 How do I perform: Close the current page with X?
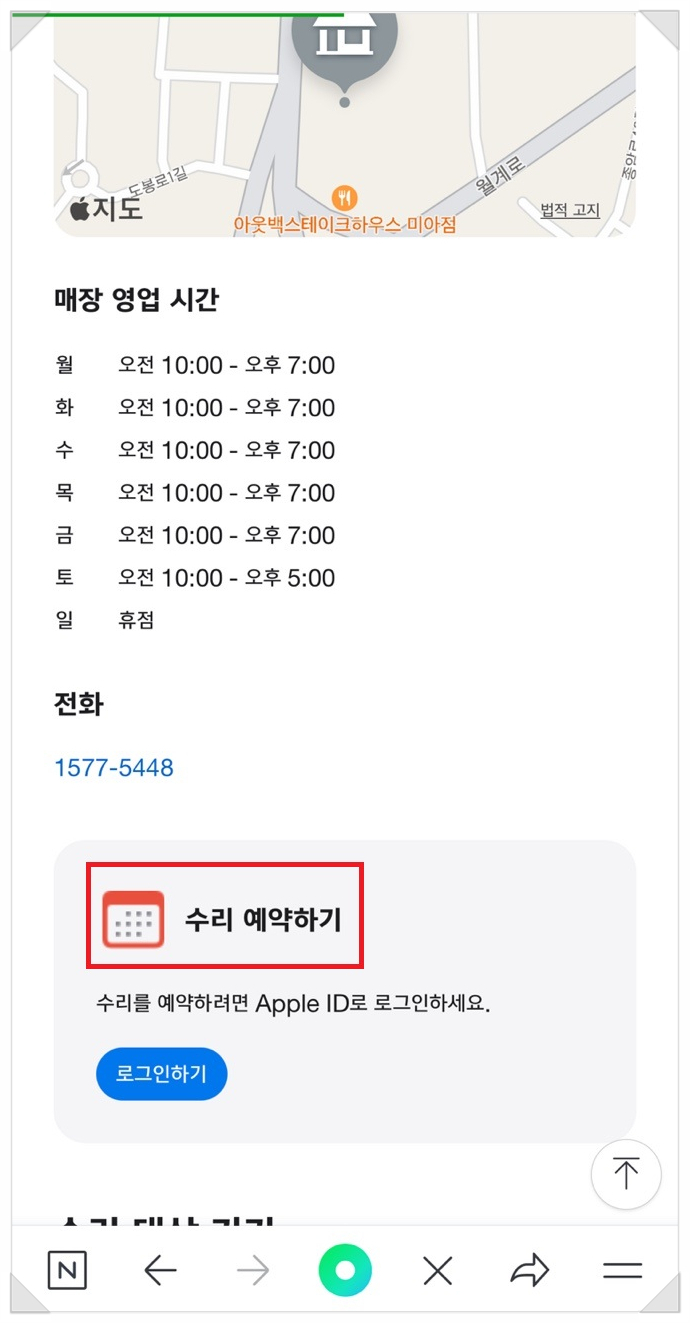point(437,1271)
